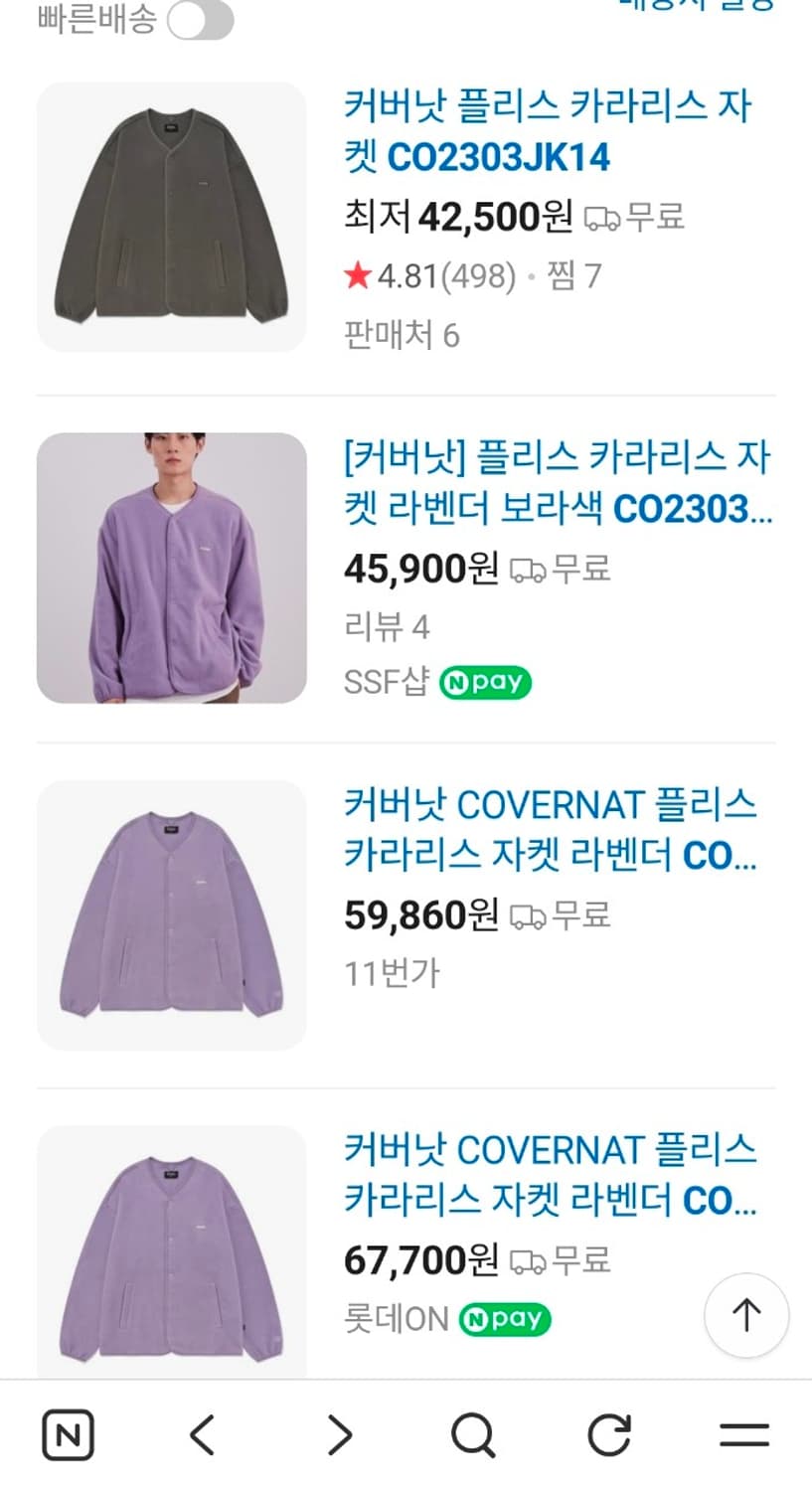Tap the 리뷰 4 reviews label
Image resolution: width=812 pixels, height=1491 pixels.
[x=388, y=626]
